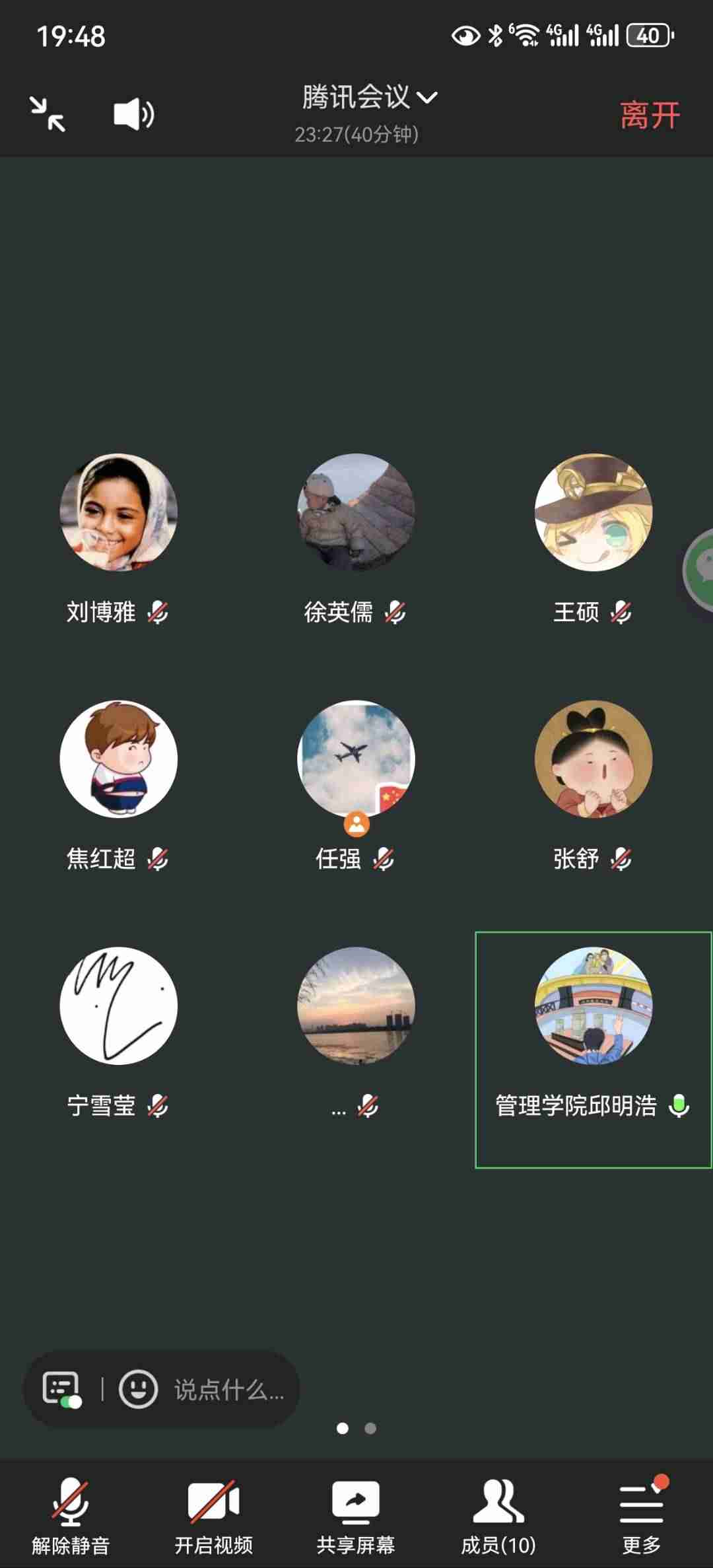Screen dimensions: 713x1568
Task: Toggle the chat bubble display icon
Action: [x=62, y=1388]
